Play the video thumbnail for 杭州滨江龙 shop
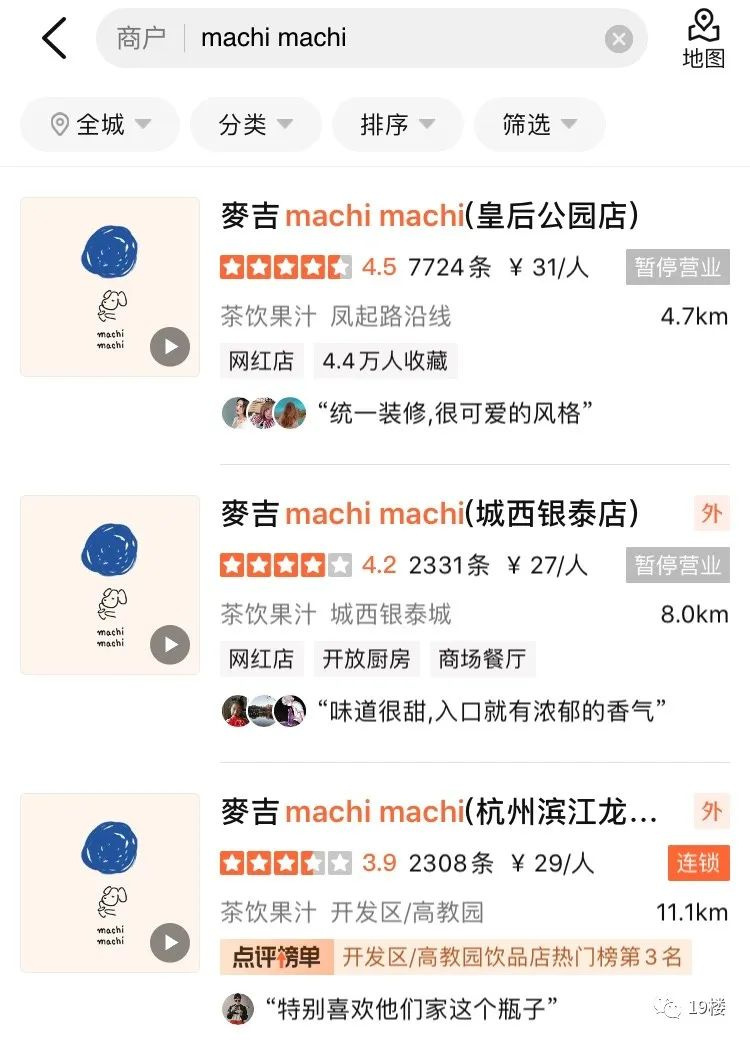Image resolution: width=750 pixels, height=1040 pixels. 170,943
